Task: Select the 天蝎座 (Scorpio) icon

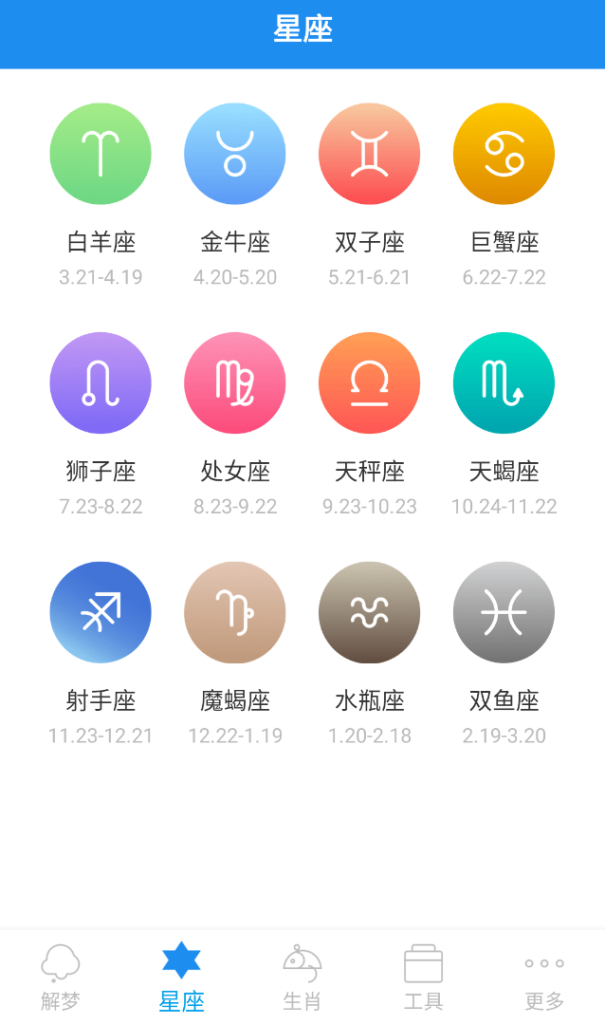Action: 504,383
